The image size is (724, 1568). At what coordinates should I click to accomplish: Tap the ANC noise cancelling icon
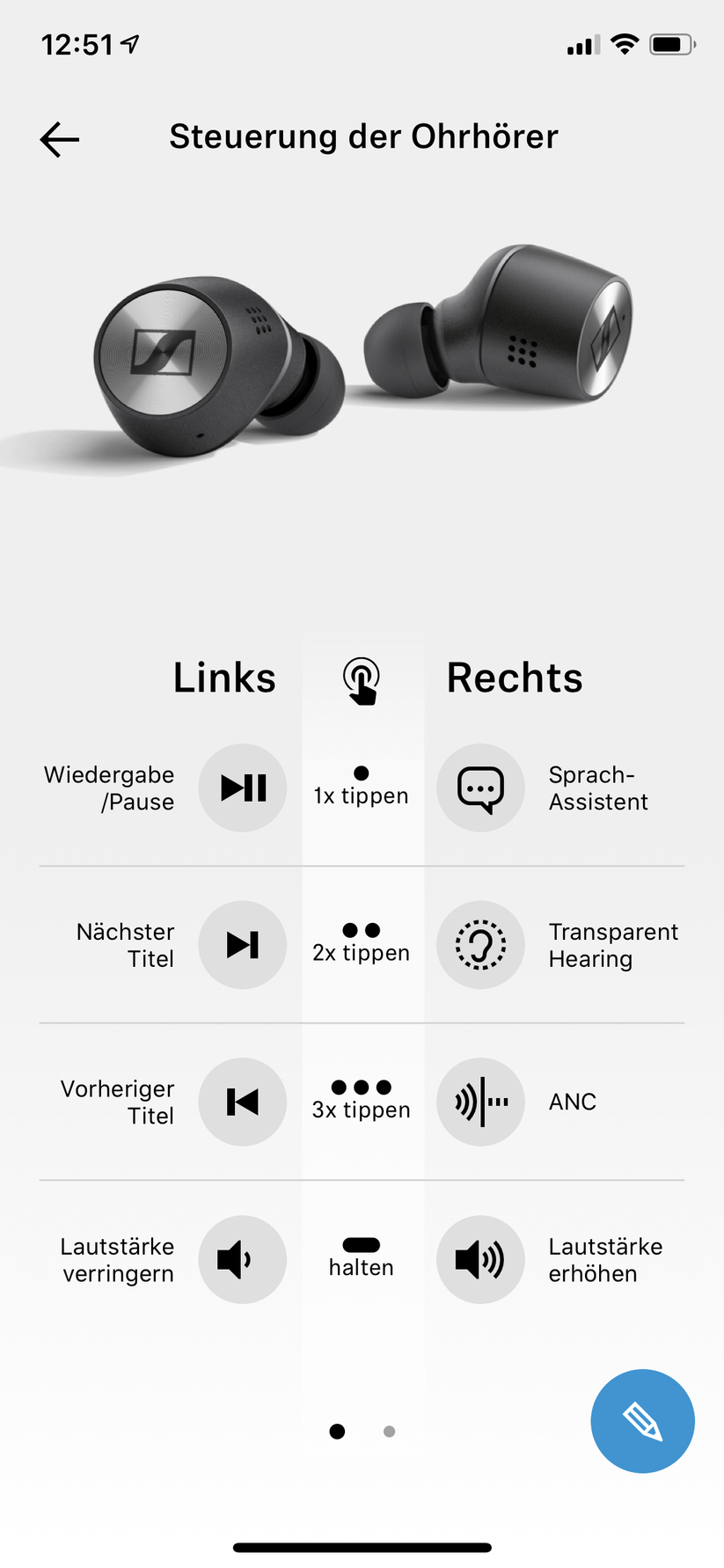[480, 1102]
